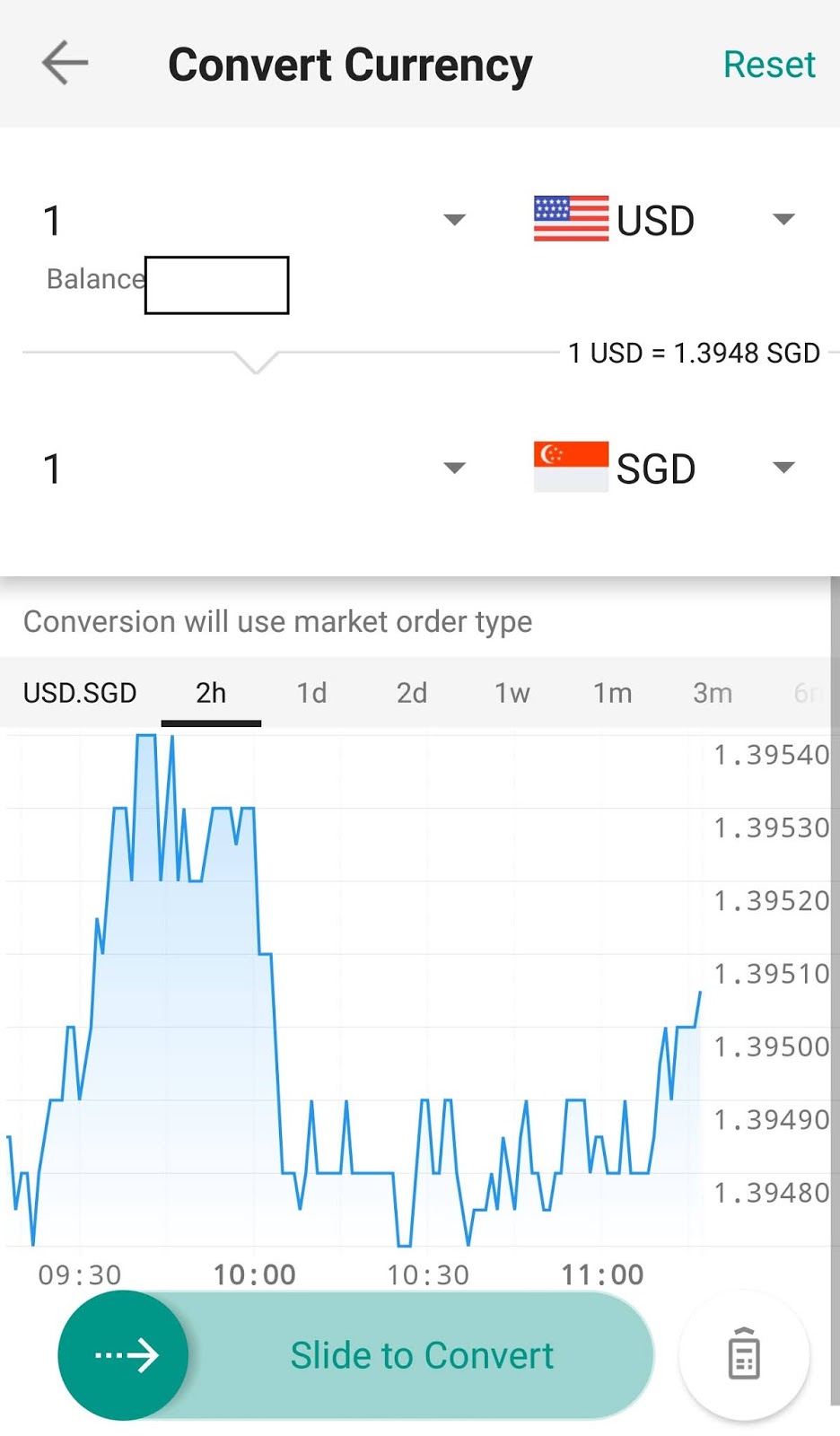Select the 1m chart period
The height and width of the screenshot is (1436, 840).
pyautogui.click(x=612, y=692)
